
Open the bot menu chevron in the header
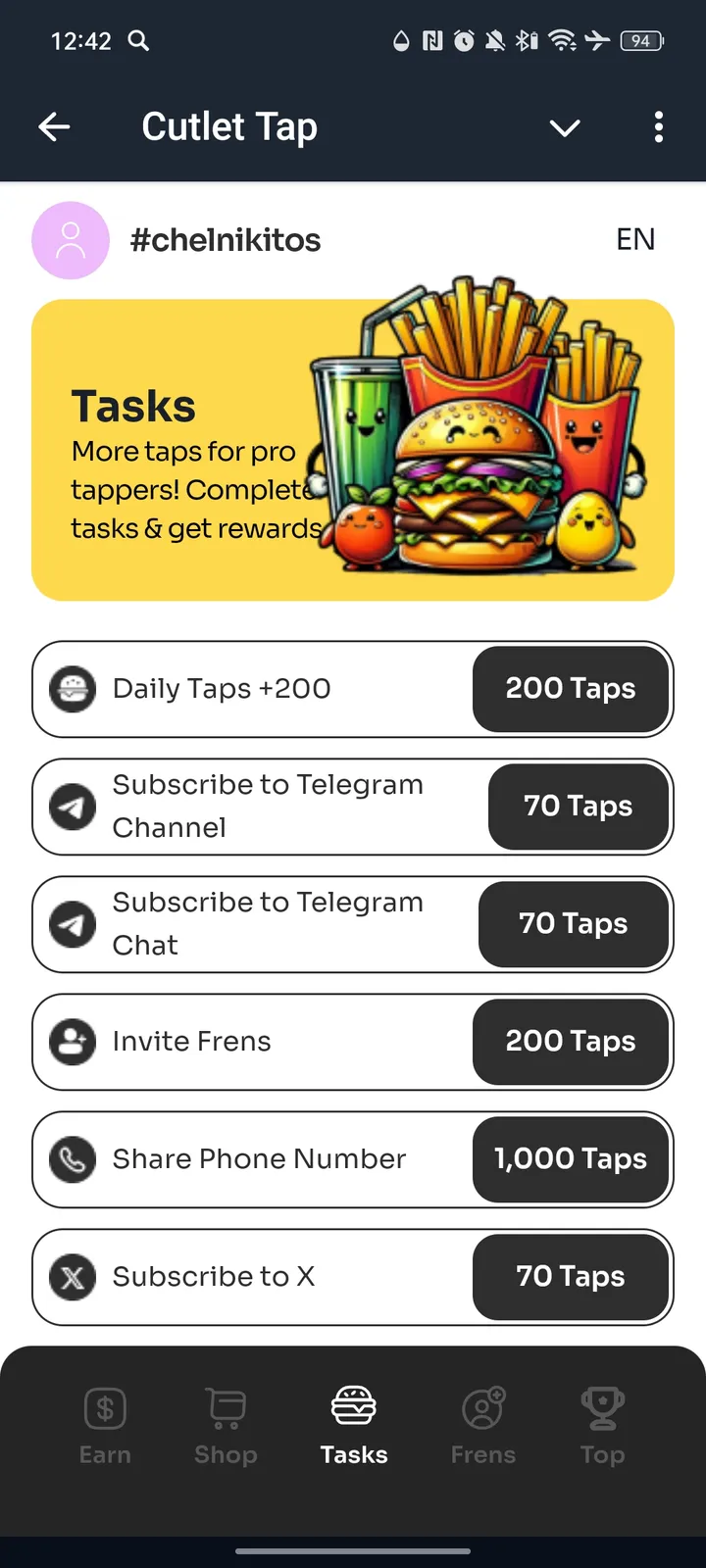pyautogui.click(x=565, y=127)
